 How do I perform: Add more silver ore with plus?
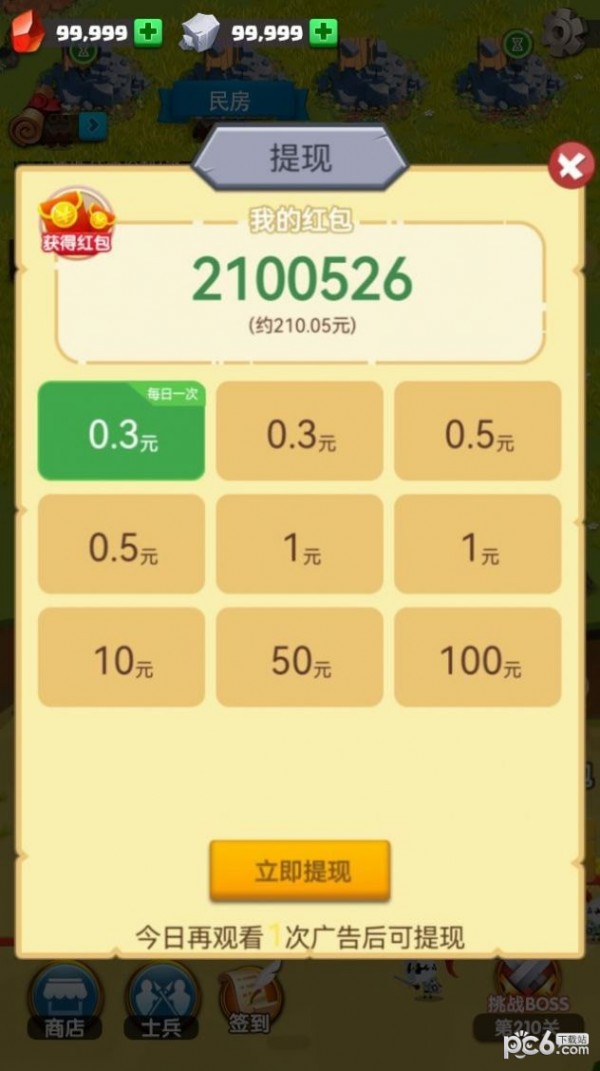323,32
